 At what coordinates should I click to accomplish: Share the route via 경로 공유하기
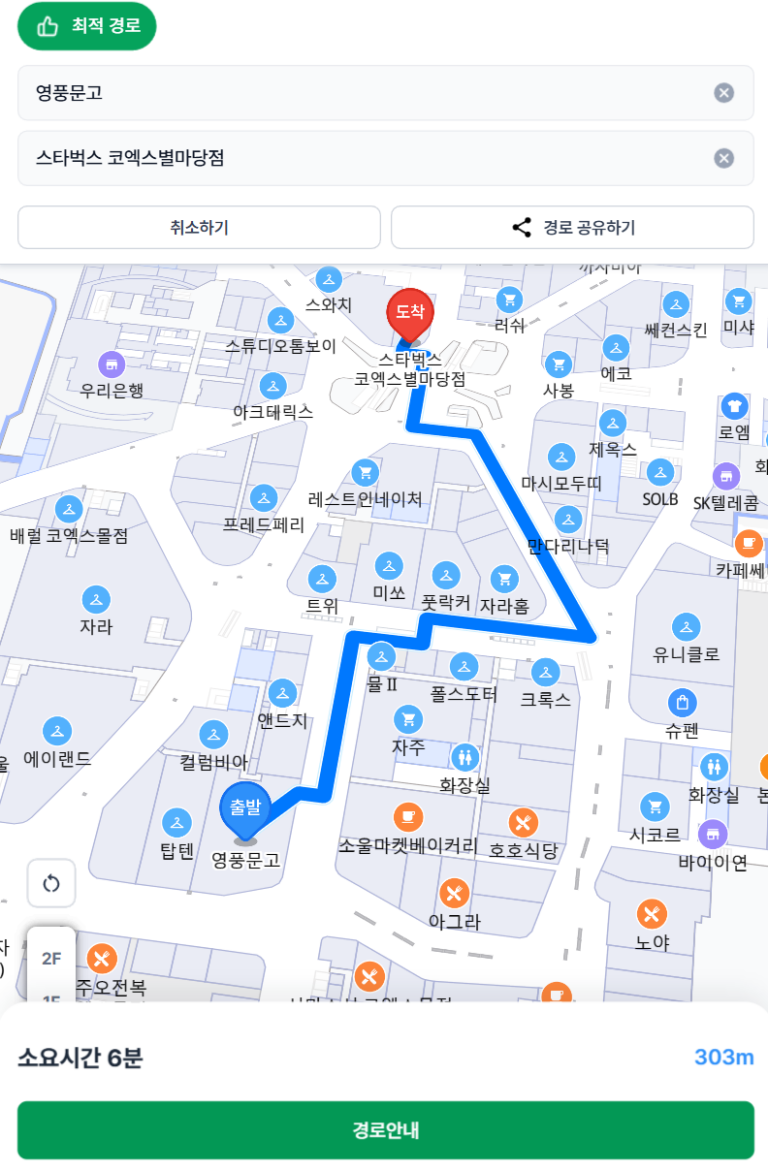pyautogui.click(x=570, y=227)
